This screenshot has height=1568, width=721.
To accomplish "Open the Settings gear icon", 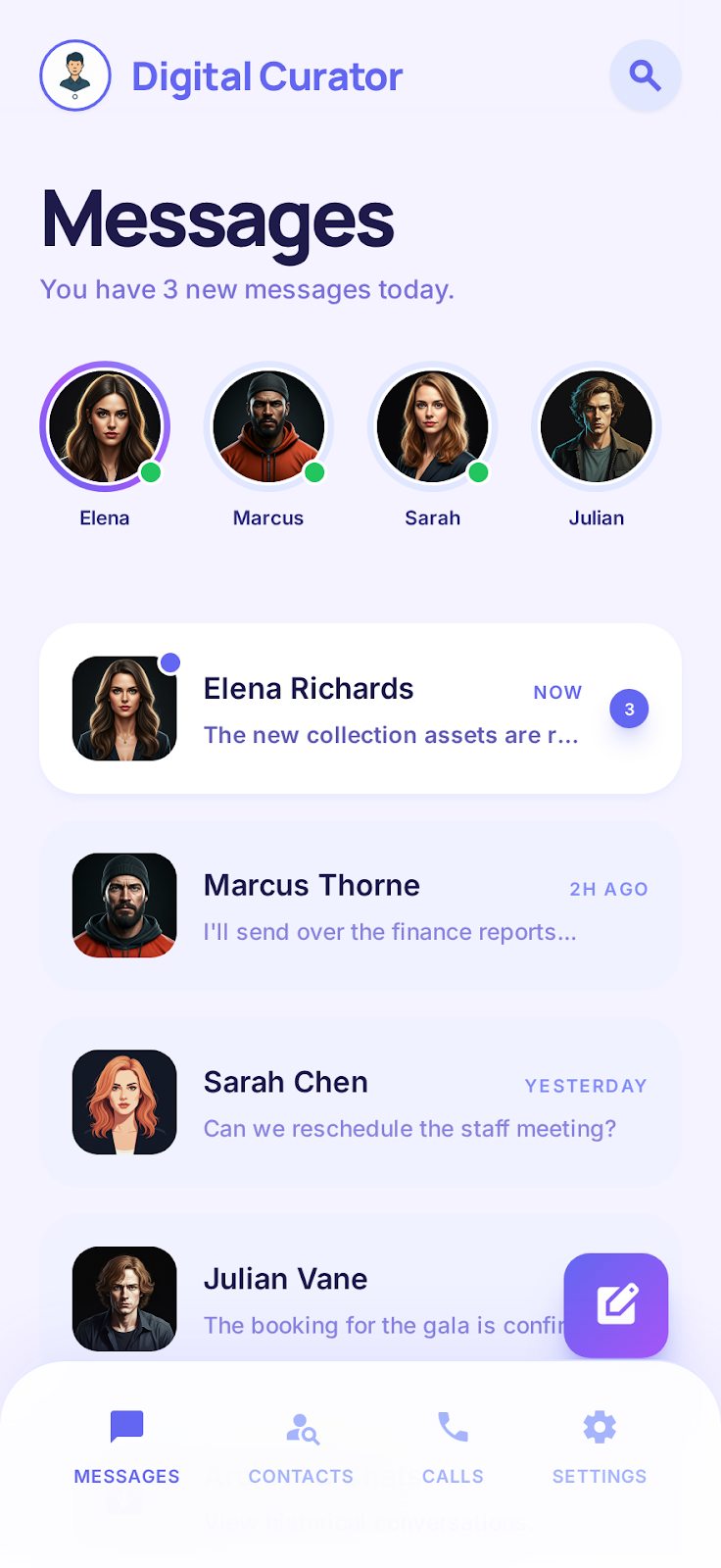I will coord(599,1427).
